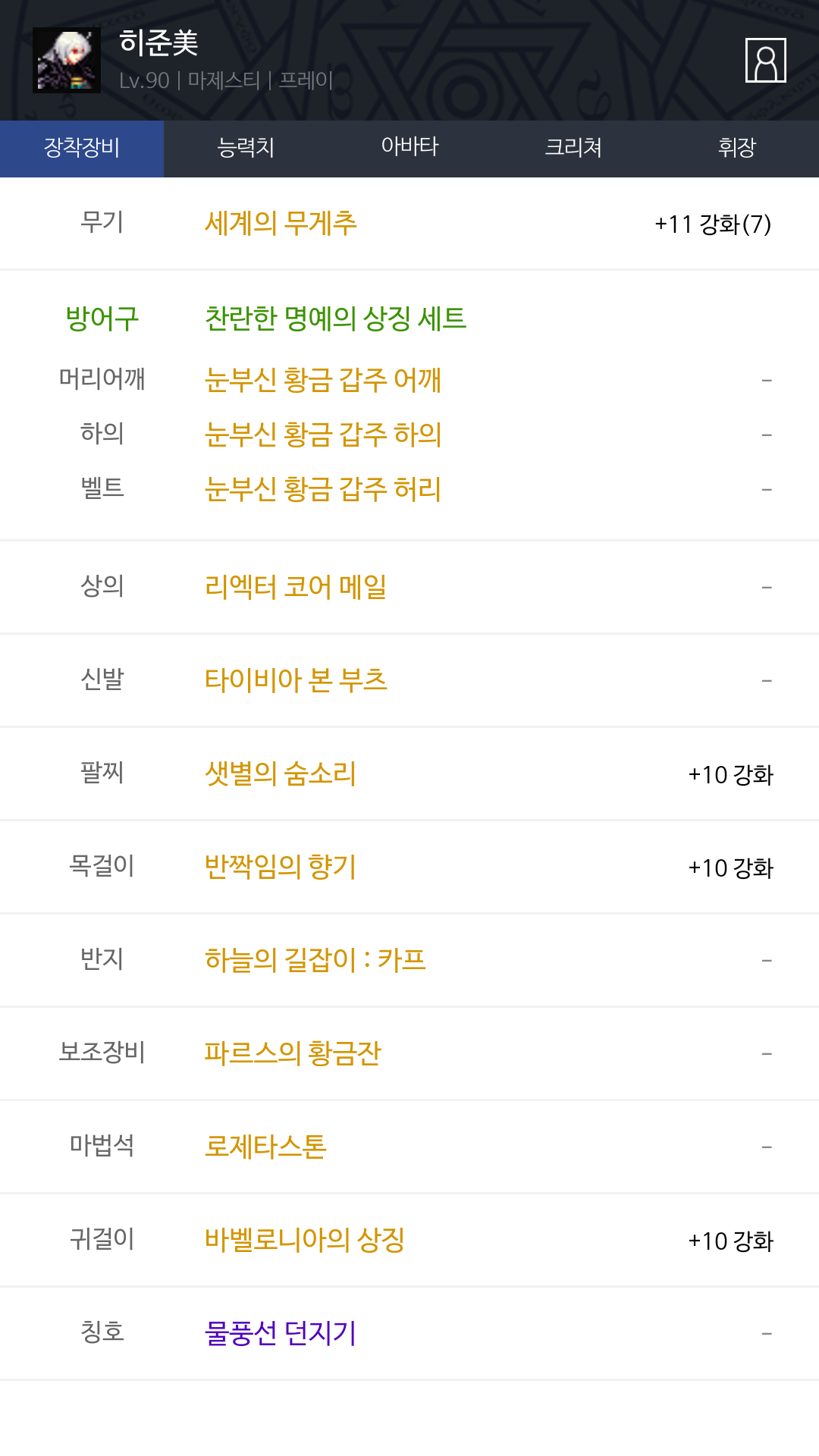This screenshot has width=819, height=1456.
Task: View the 눈부신 황금 갑주 어깨 item
Action: point(323,380)
